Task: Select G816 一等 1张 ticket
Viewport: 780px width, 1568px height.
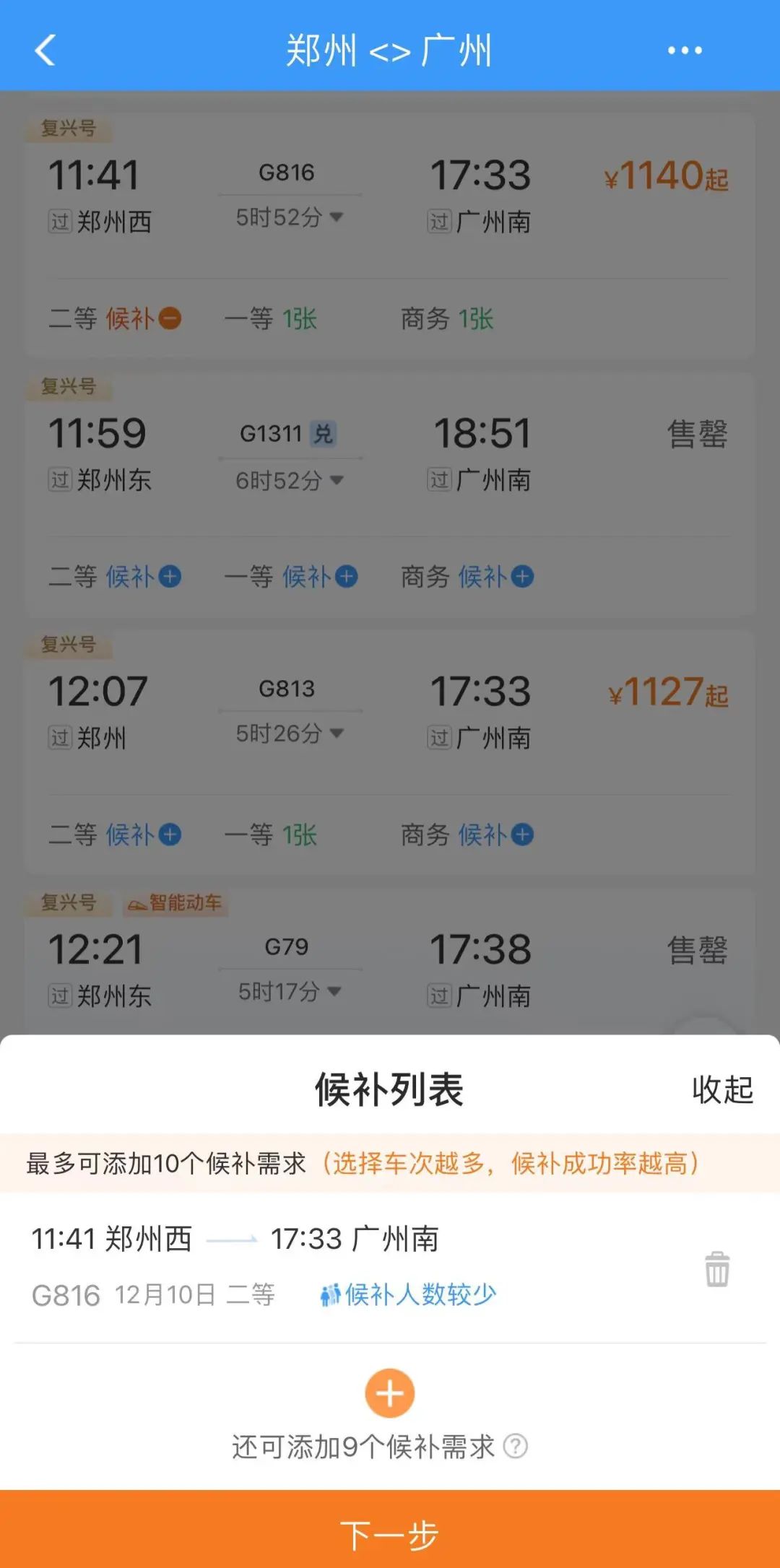Action: tap(272, 318)
